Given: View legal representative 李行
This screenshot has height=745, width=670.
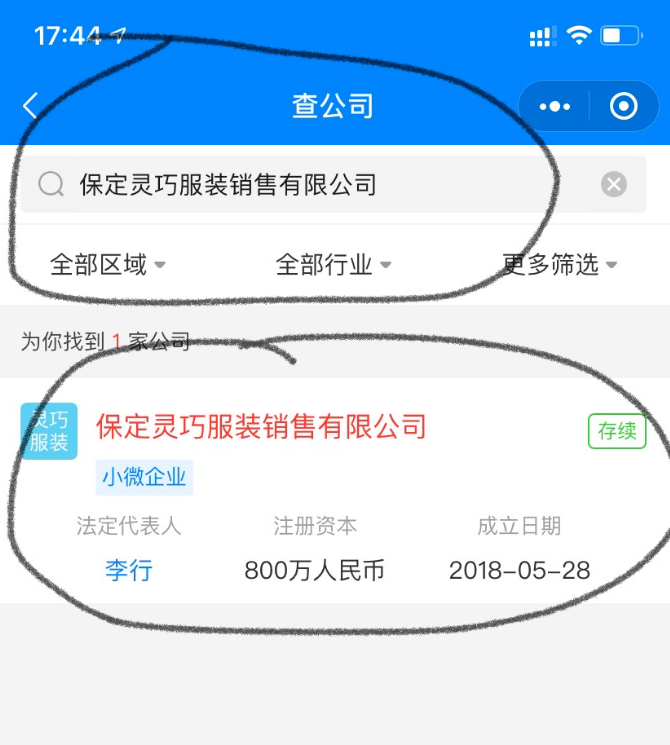Looking at the screenshot, I should [x=128, y=571].
